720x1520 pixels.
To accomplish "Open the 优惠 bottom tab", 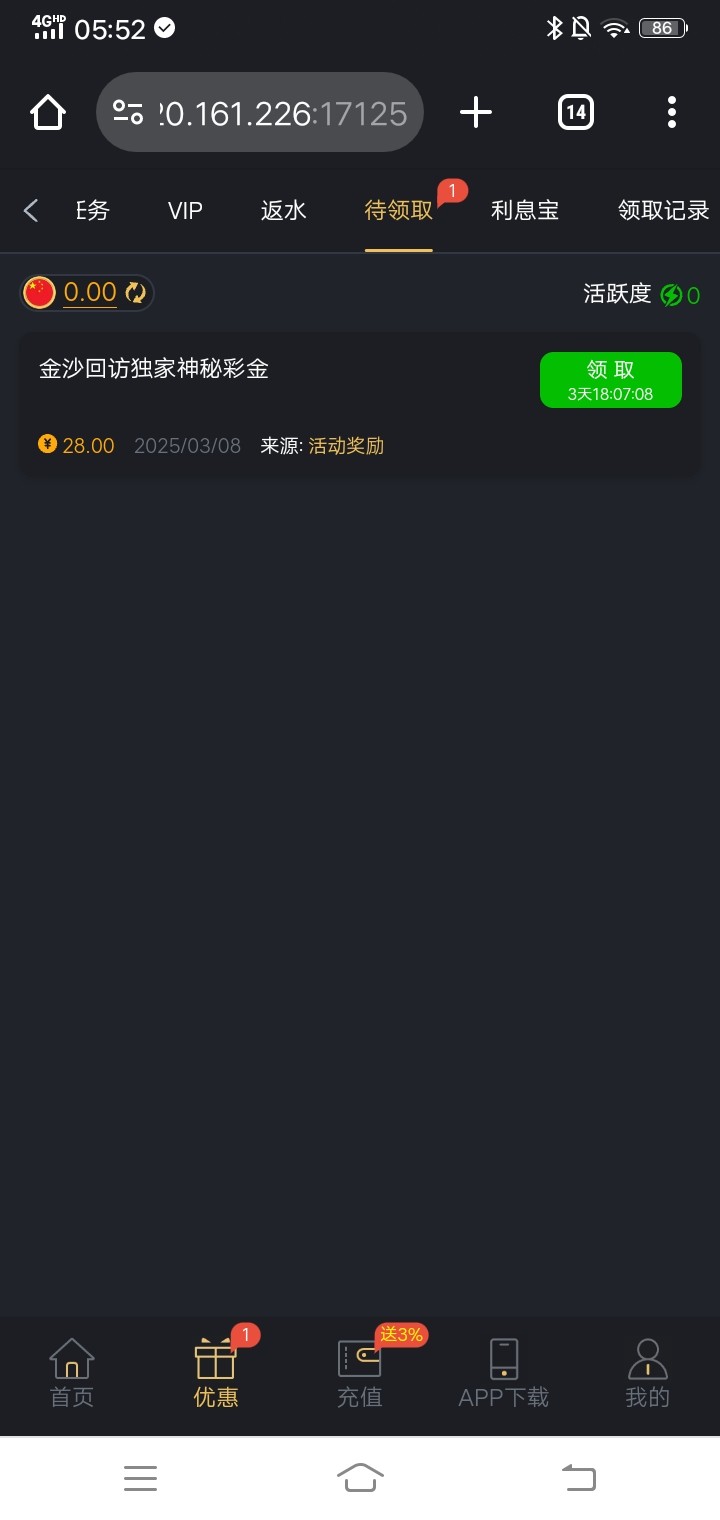I will [x=216, y=1374].
